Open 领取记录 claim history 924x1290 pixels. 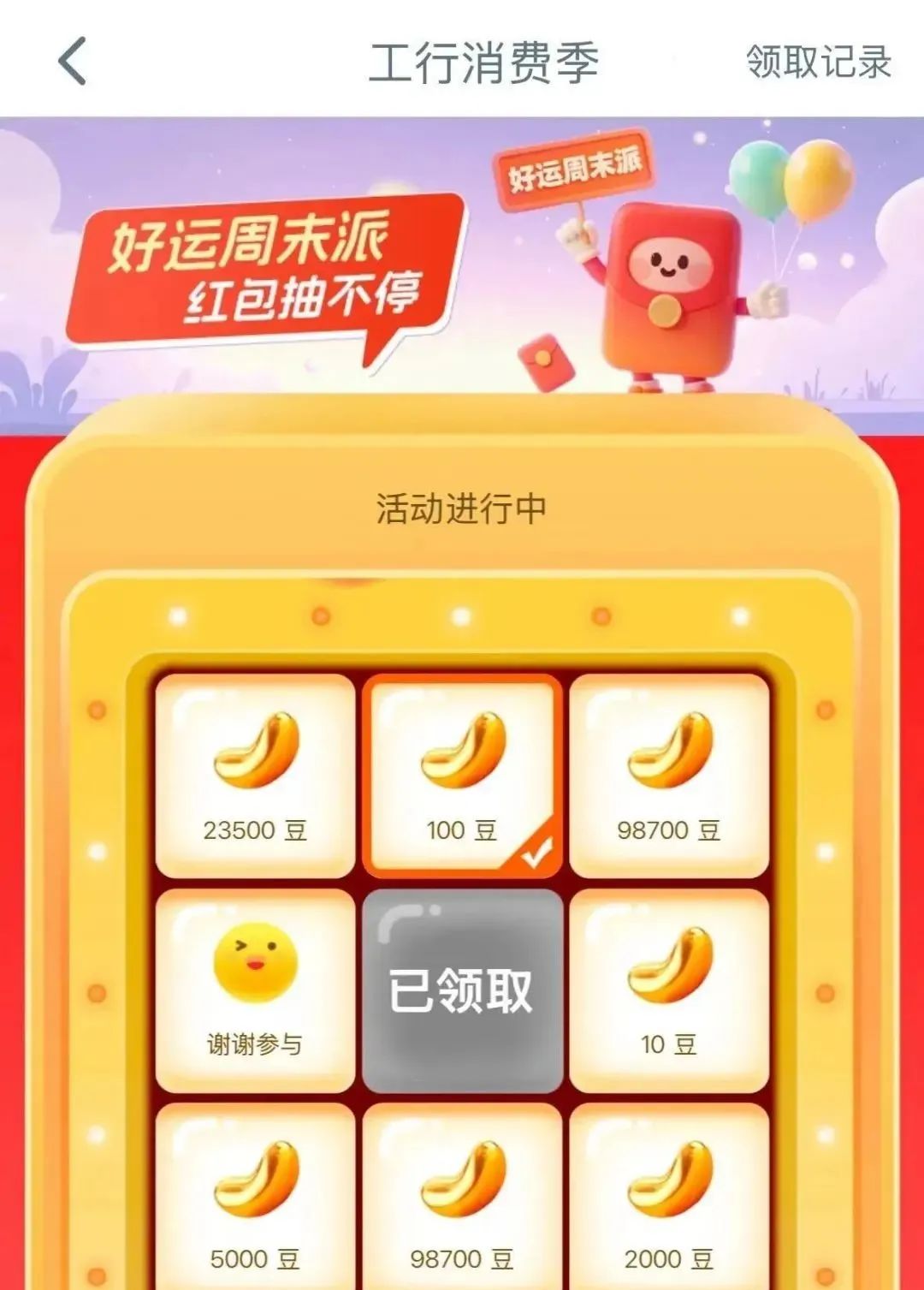[x=818, y=62]
